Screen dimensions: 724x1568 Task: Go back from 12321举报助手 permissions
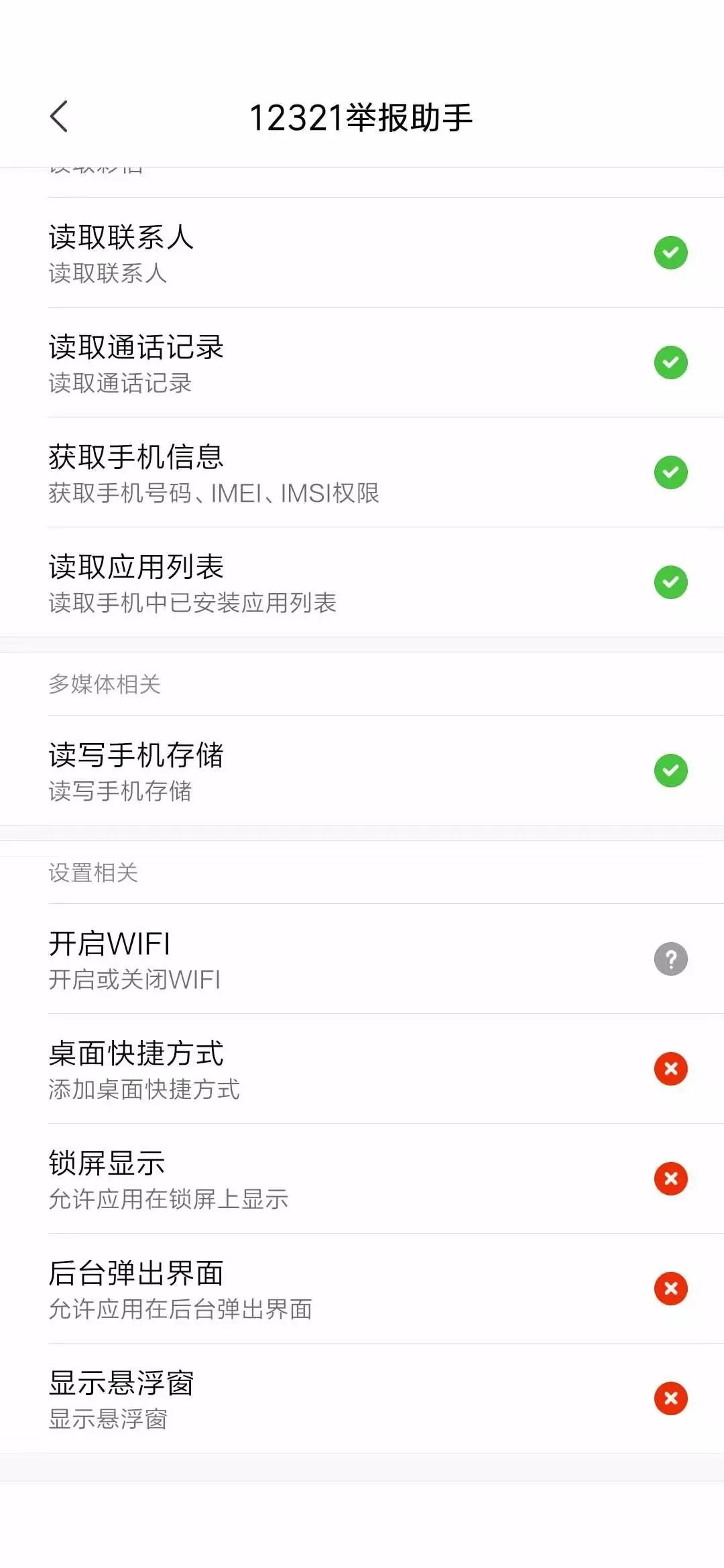tap(59, 117)
